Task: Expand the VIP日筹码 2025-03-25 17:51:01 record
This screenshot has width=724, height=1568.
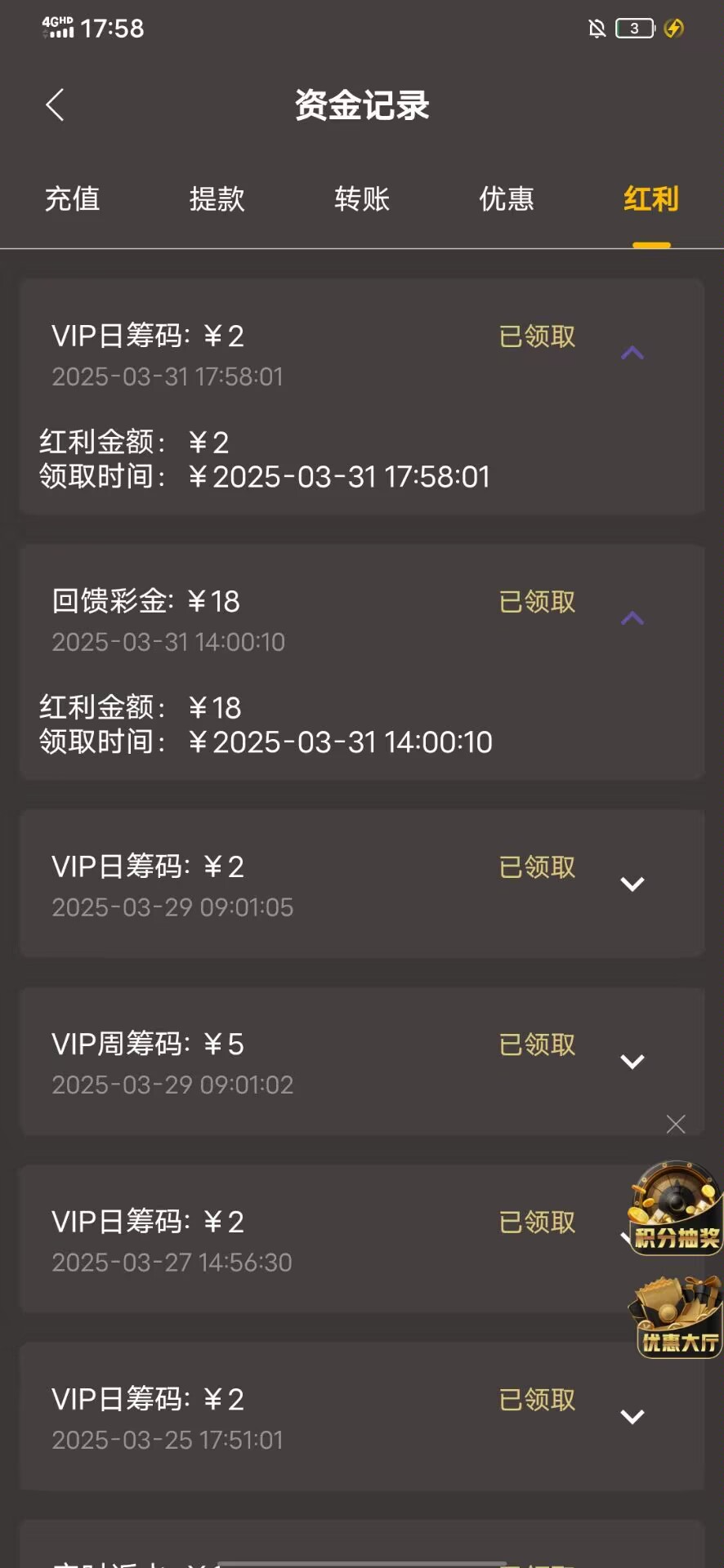Action: [632, 1417]
